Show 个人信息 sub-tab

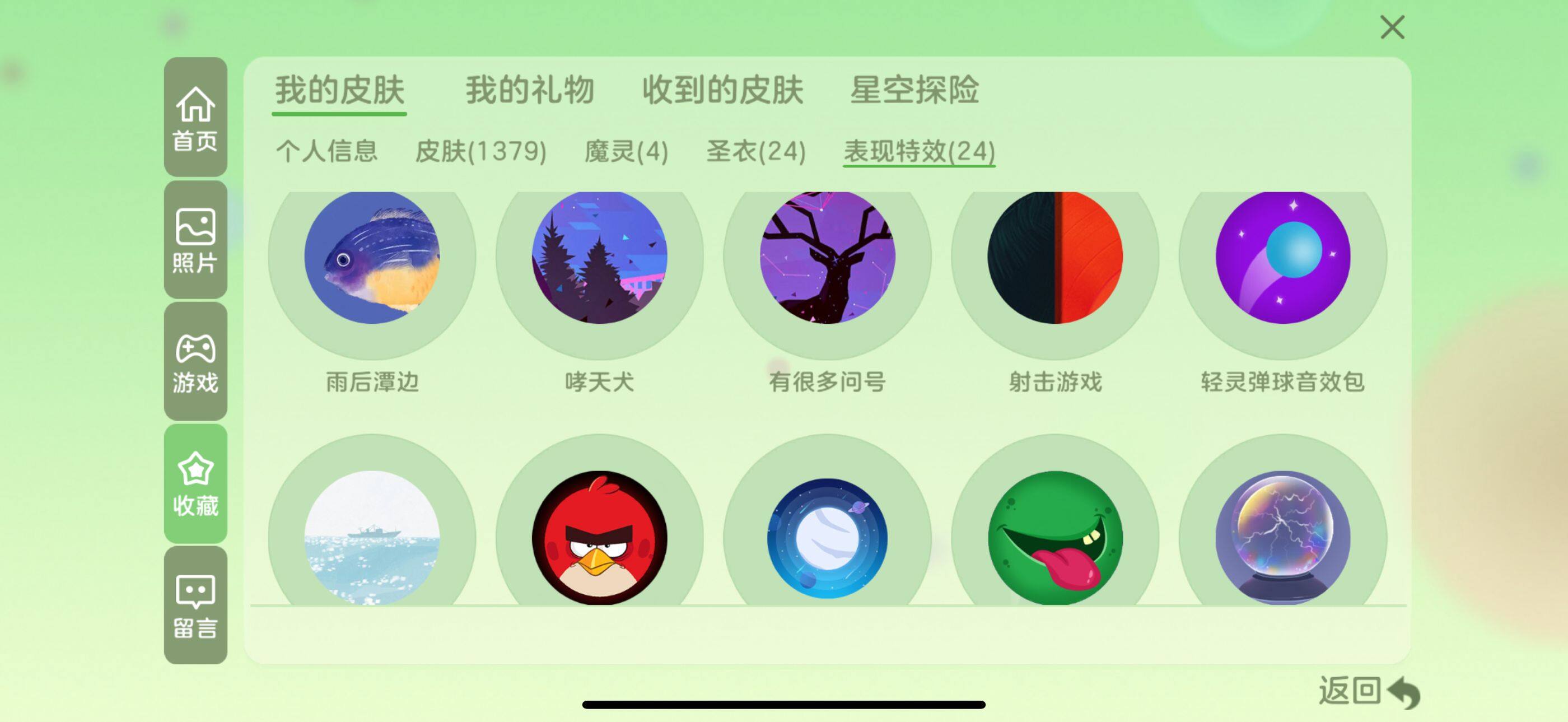327,151
